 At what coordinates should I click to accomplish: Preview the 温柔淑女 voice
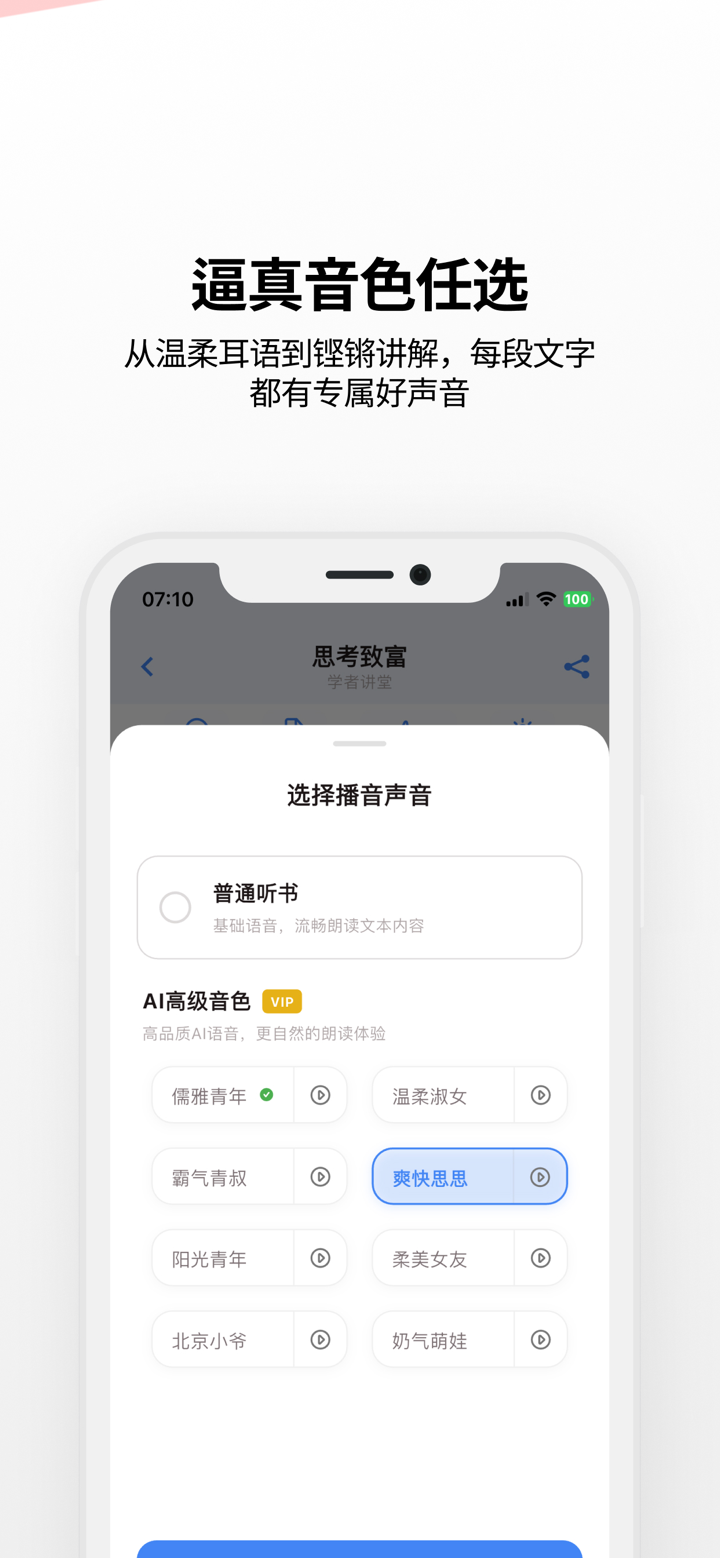pos(540,1095)
